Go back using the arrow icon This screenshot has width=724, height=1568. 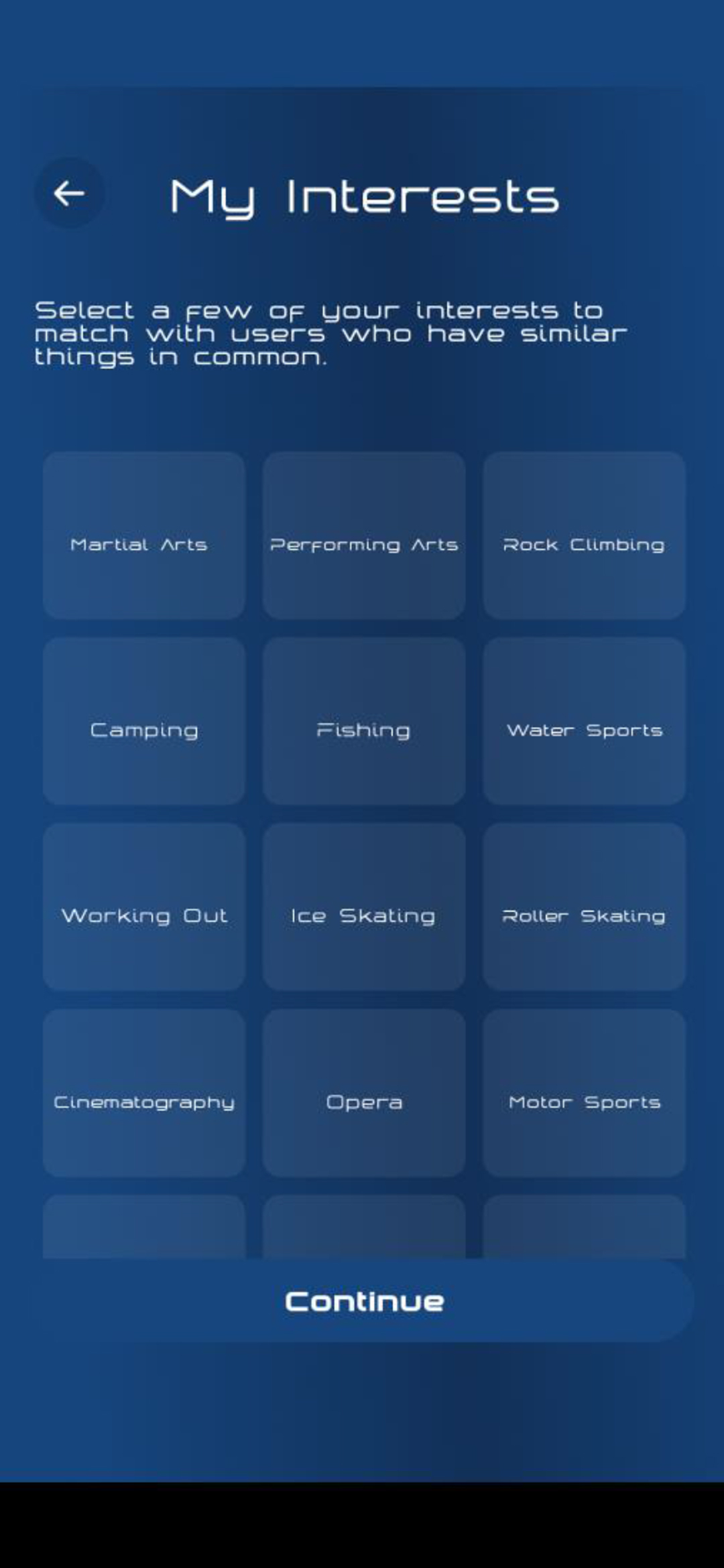pyautogui.click(x=69, y=194)
